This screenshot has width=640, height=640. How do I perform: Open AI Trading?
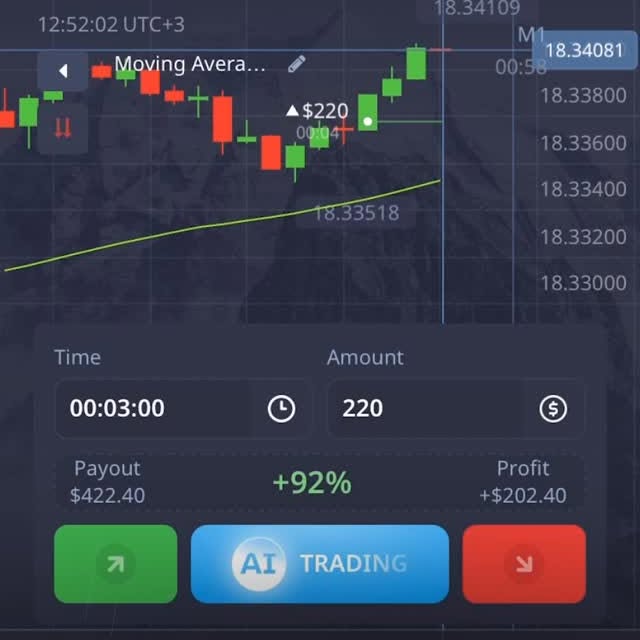tap(320, 564)
